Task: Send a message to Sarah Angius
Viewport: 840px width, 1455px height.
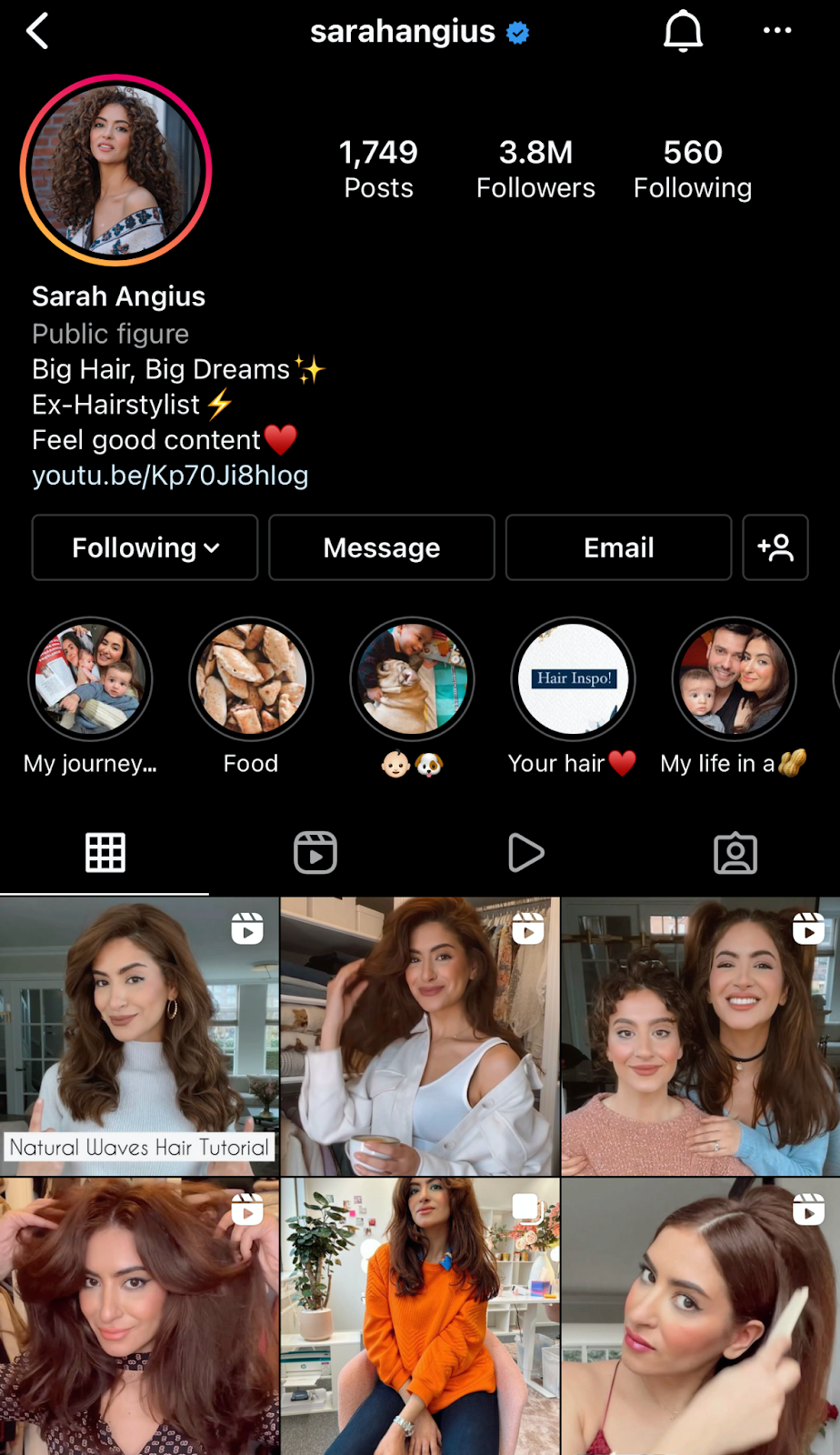Action: coord(382,547)
